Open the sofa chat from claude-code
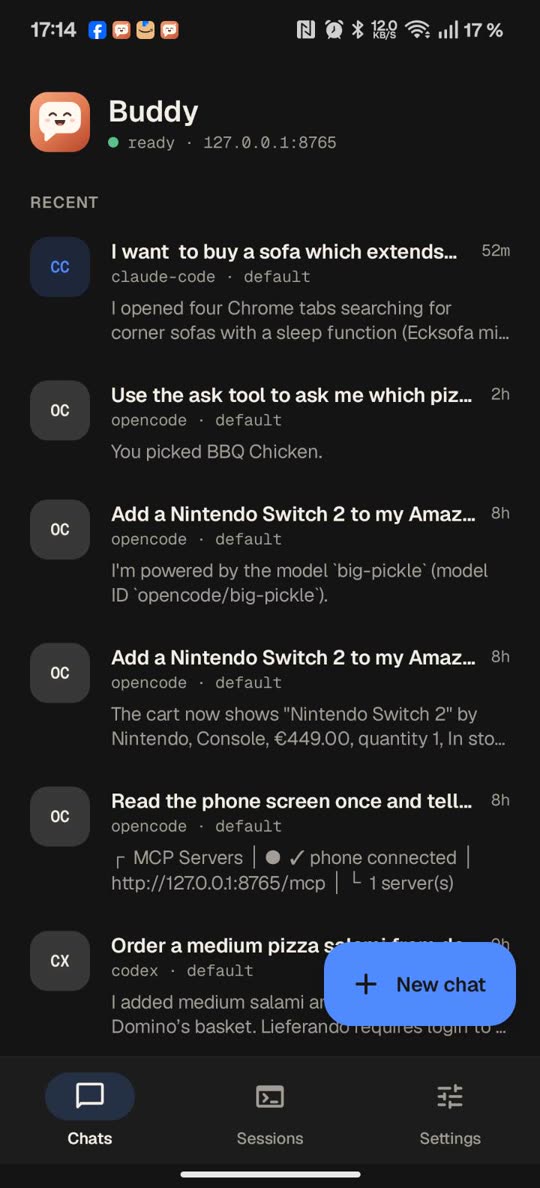The height and width of the screenshot is (1188, 540). pyautogui.click(x=270, y=292)
